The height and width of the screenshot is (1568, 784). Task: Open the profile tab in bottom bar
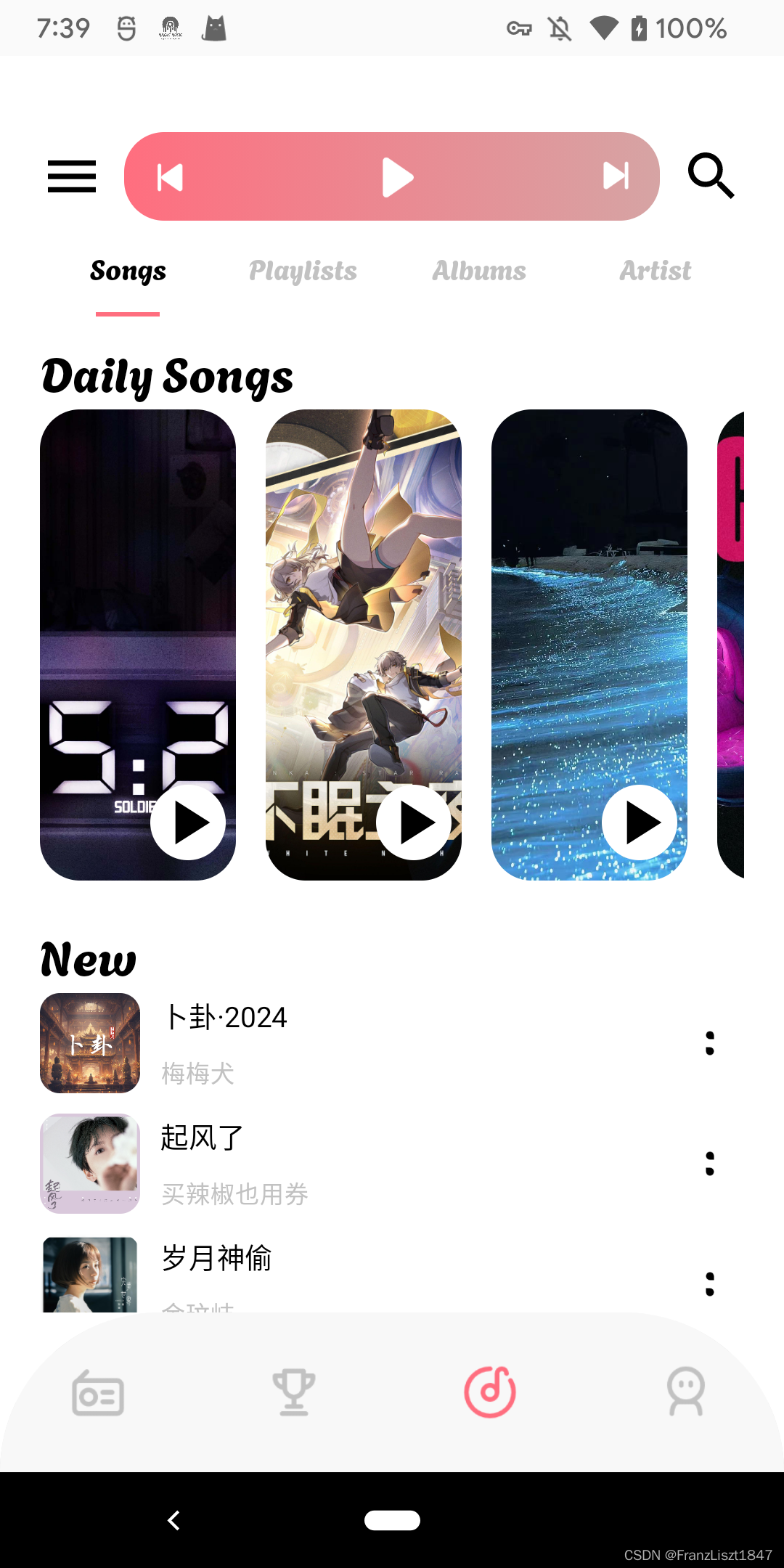pos(686,1392)
